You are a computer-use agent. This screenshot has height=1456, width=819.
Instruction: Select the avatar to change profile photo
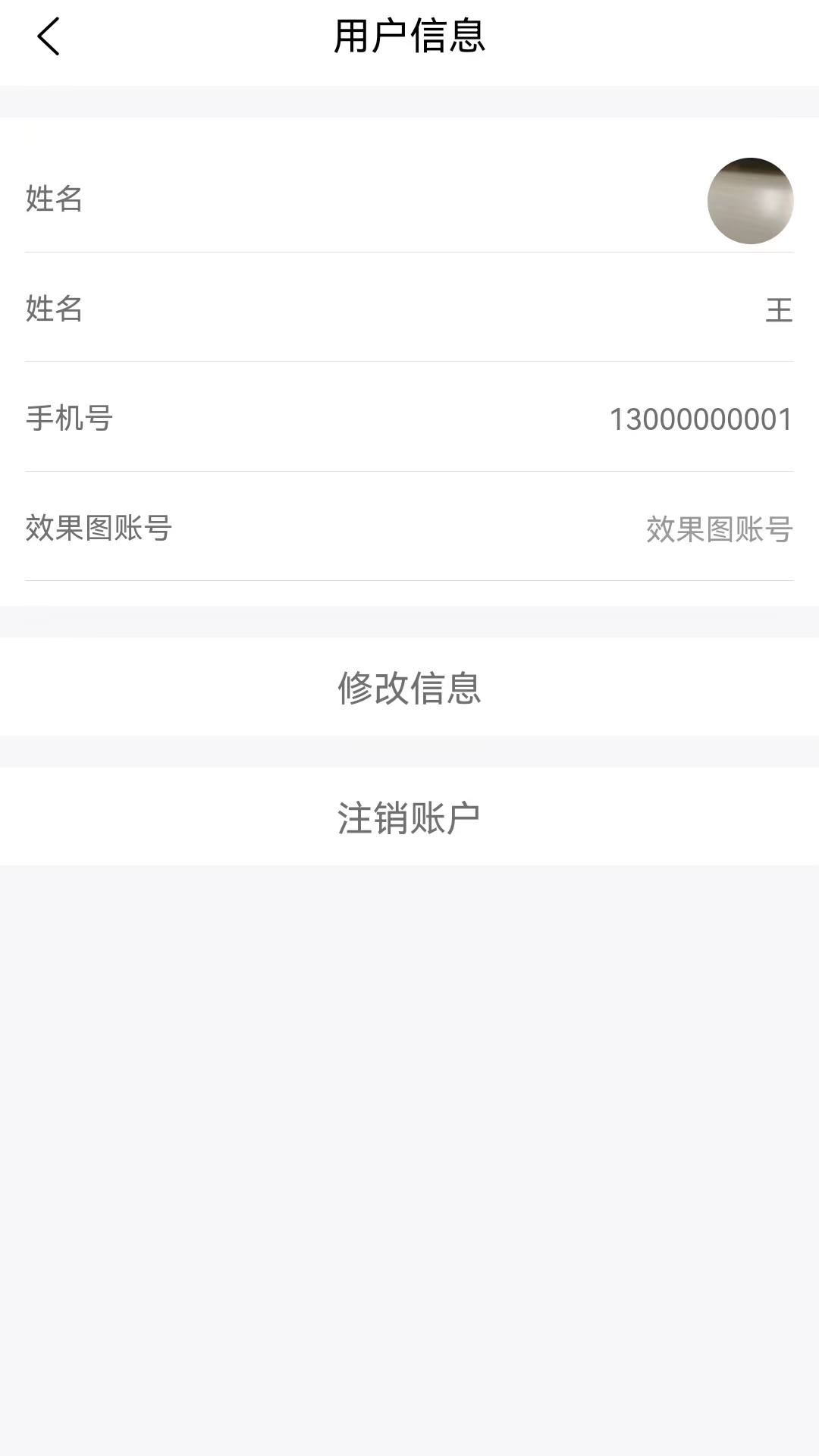(750, 200)
